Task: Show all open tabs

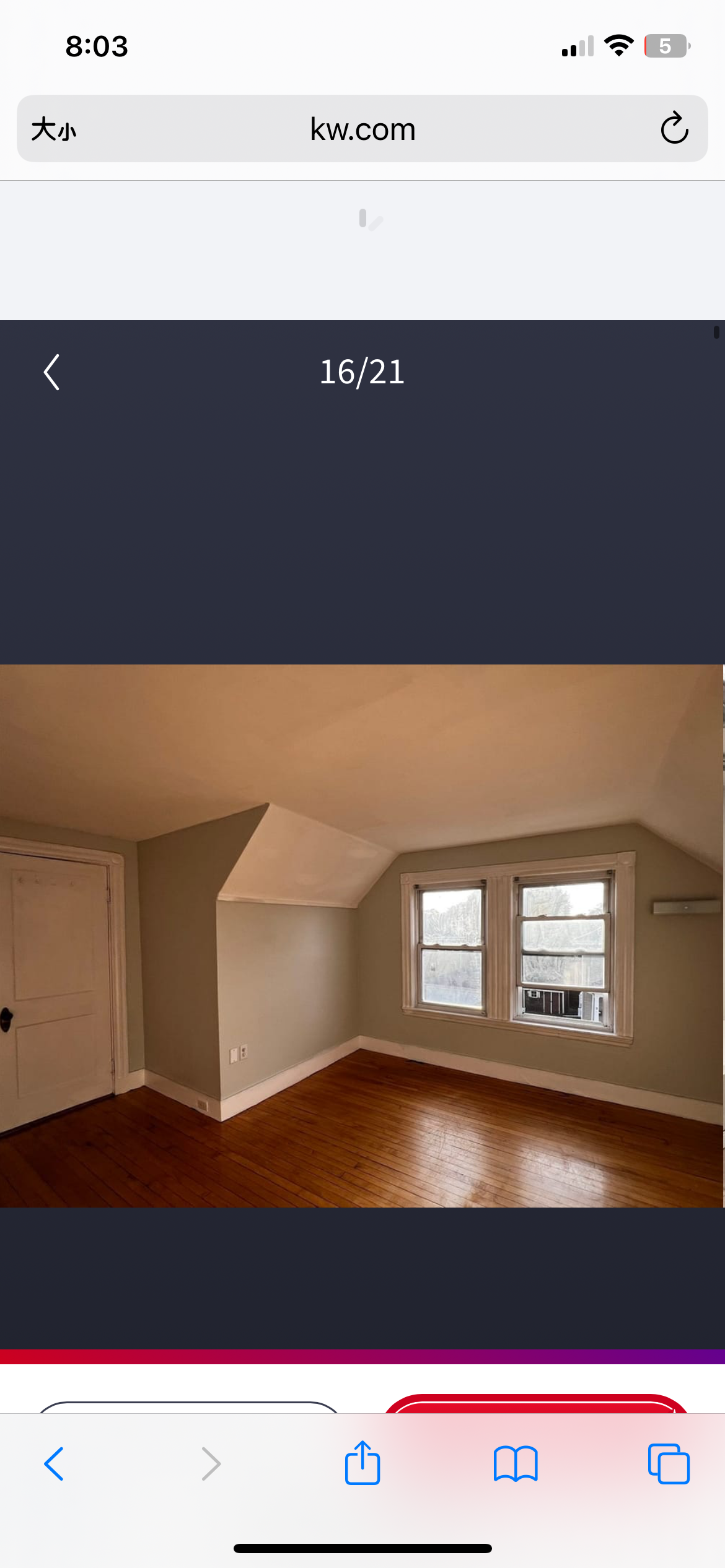Action: click(x=668, y=1464)
